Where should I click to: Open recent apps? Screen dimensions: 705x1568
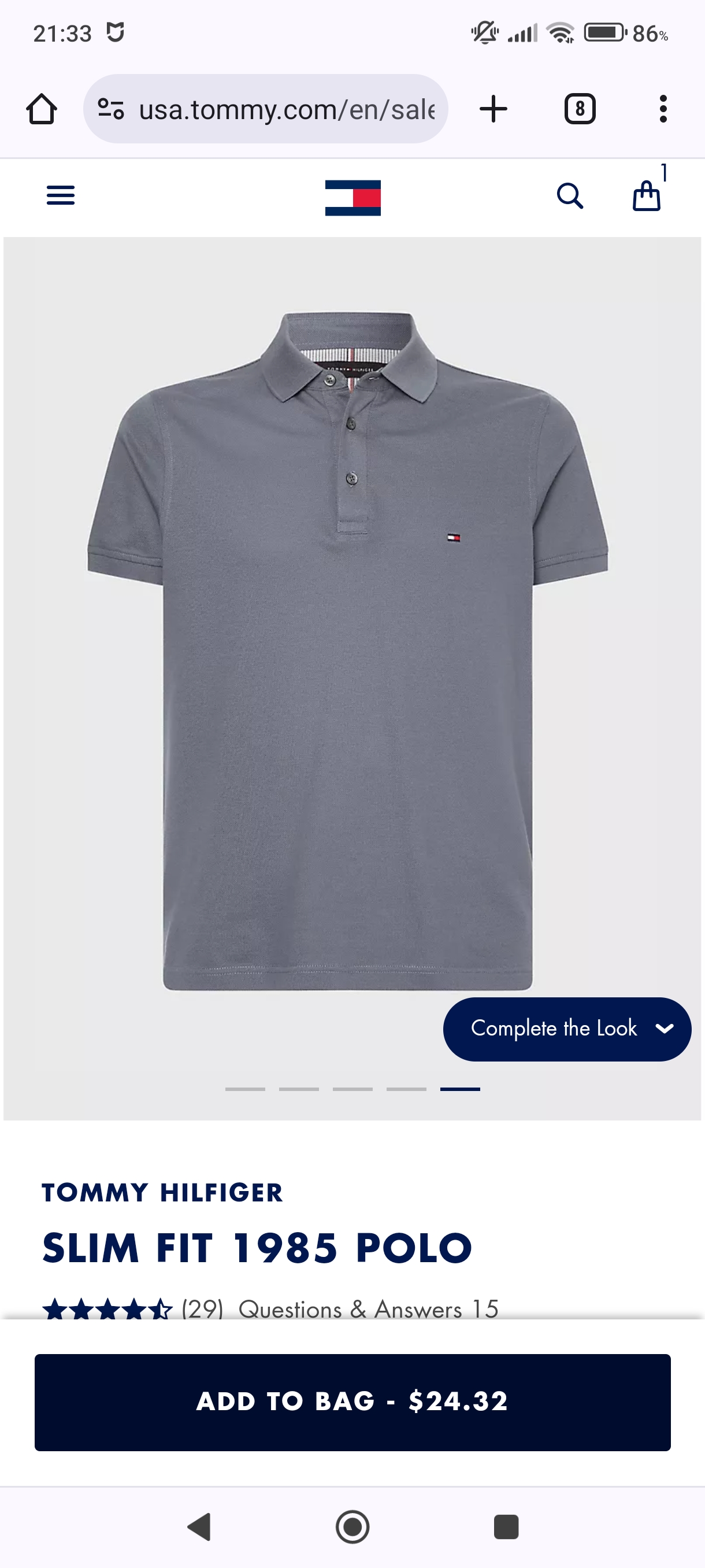[506, 1526]
